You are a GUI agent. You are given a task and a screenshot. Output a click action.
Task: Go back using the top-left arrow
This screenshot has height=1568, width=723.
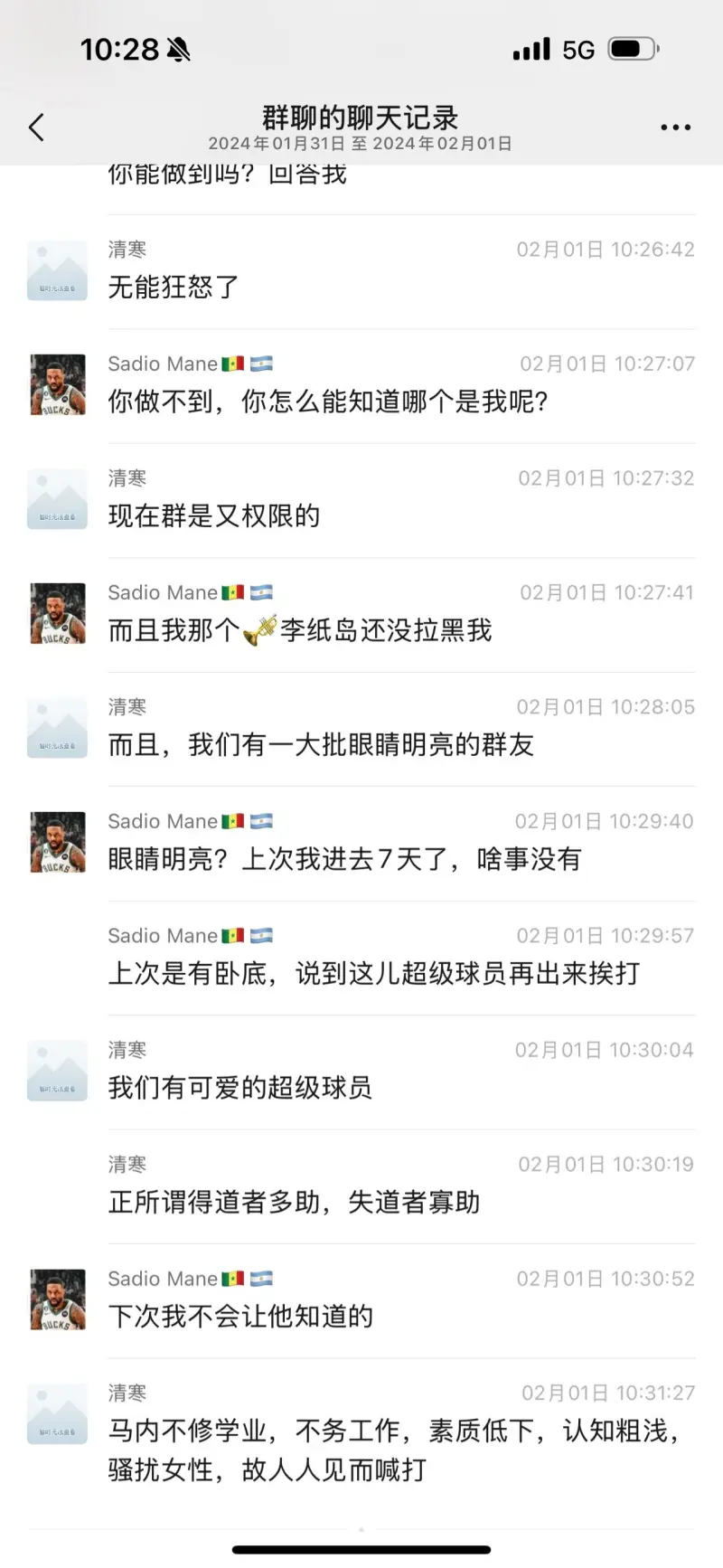pyautogui.click(x=36, y=128)
